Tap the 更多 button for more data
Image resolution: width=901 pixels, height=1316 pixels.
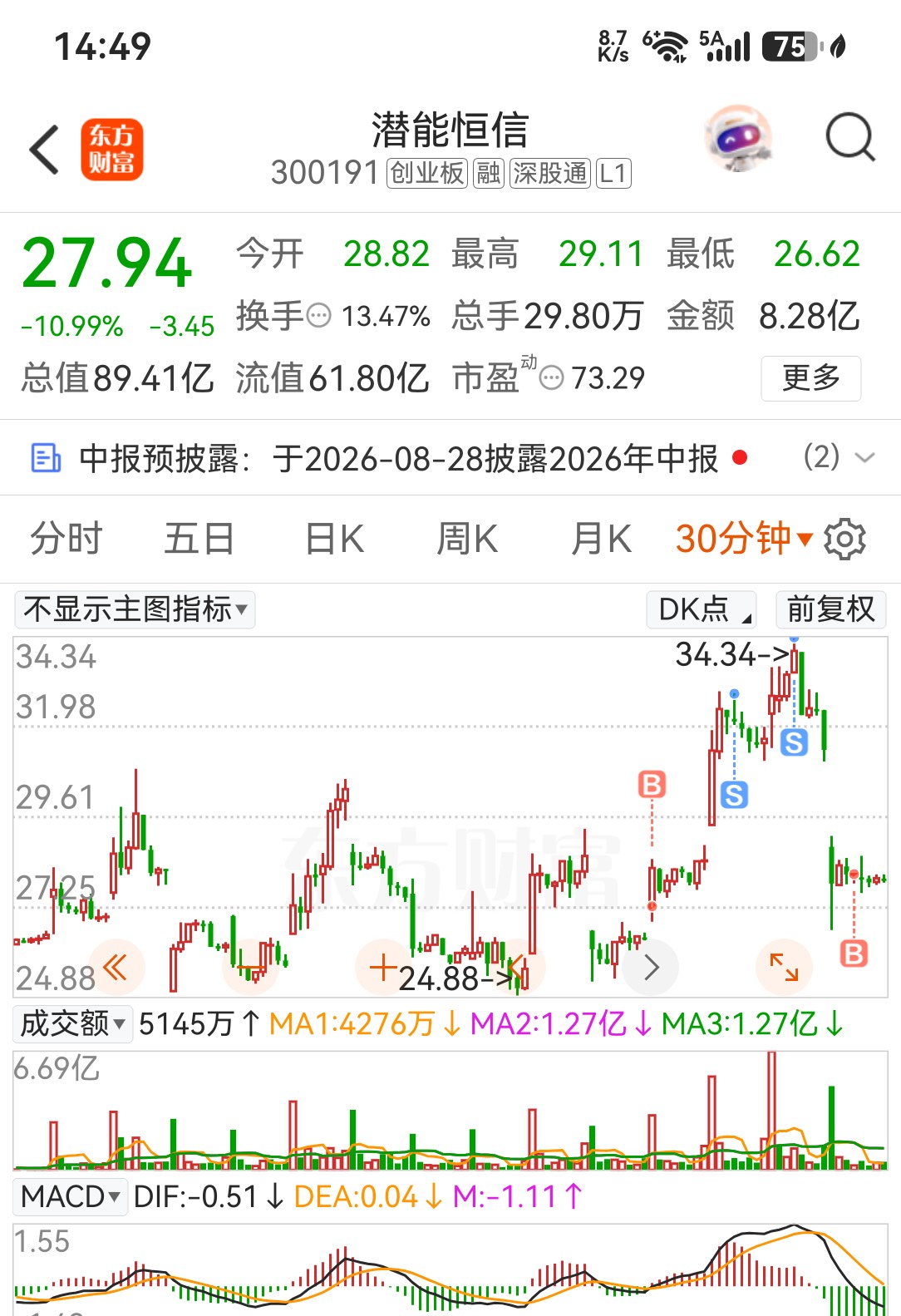pos(810,378)
